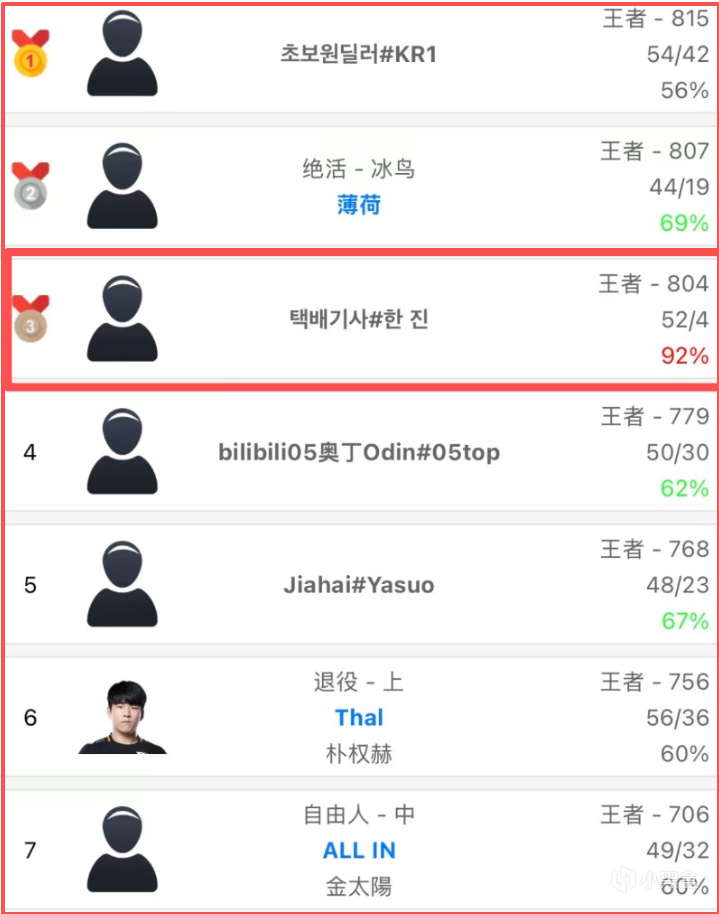Open the ALL IN player link
The image size is (719, 914).
[359, 851]
